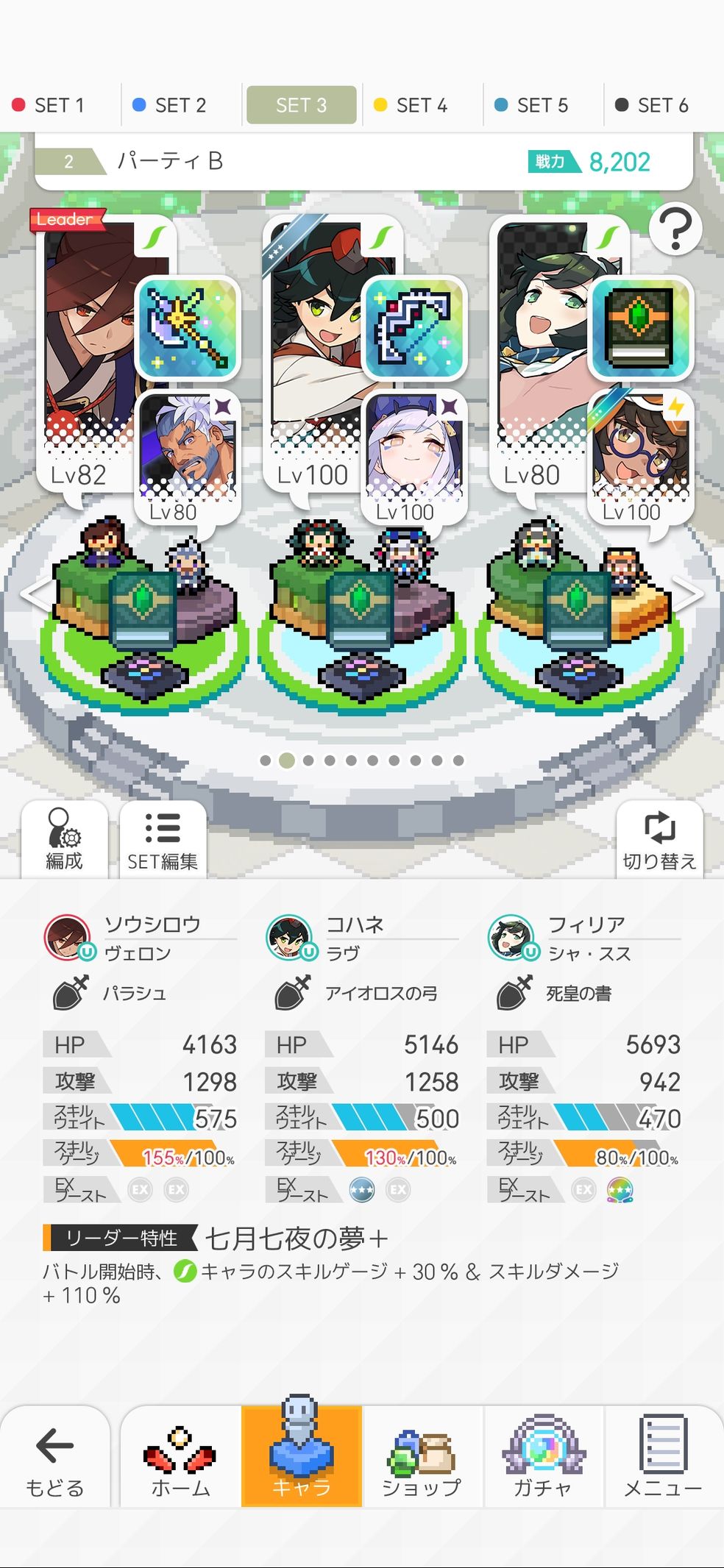Viewport: 724px width, 1568px height.
Task: Tap the 編成 formation button
Action: (64, 840)
